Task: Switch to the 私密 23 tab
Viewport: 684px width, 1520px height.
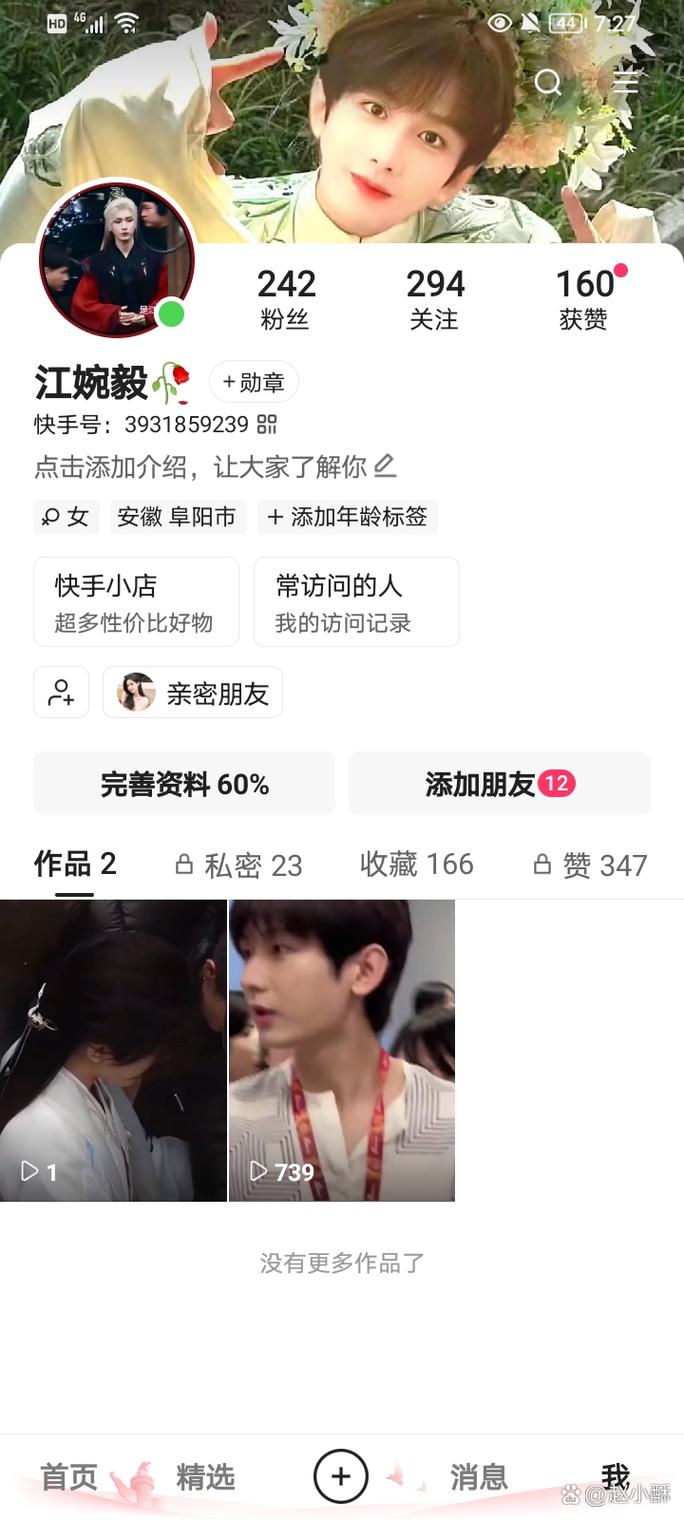Action: (238, 865)
